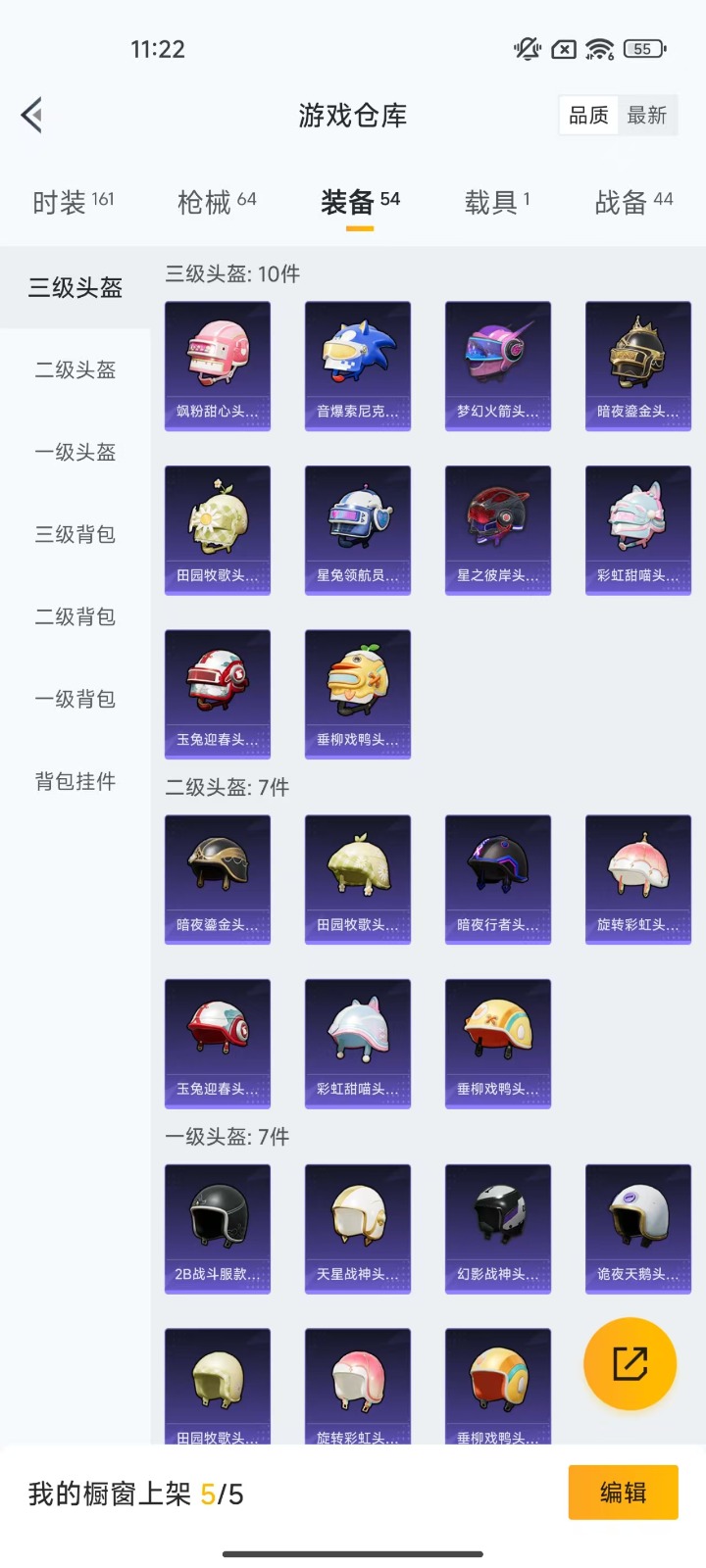Screen dimensions: 706x1568
Task: Open the 飒粉甜心 helmet item
Action: (x=218, y=366)
